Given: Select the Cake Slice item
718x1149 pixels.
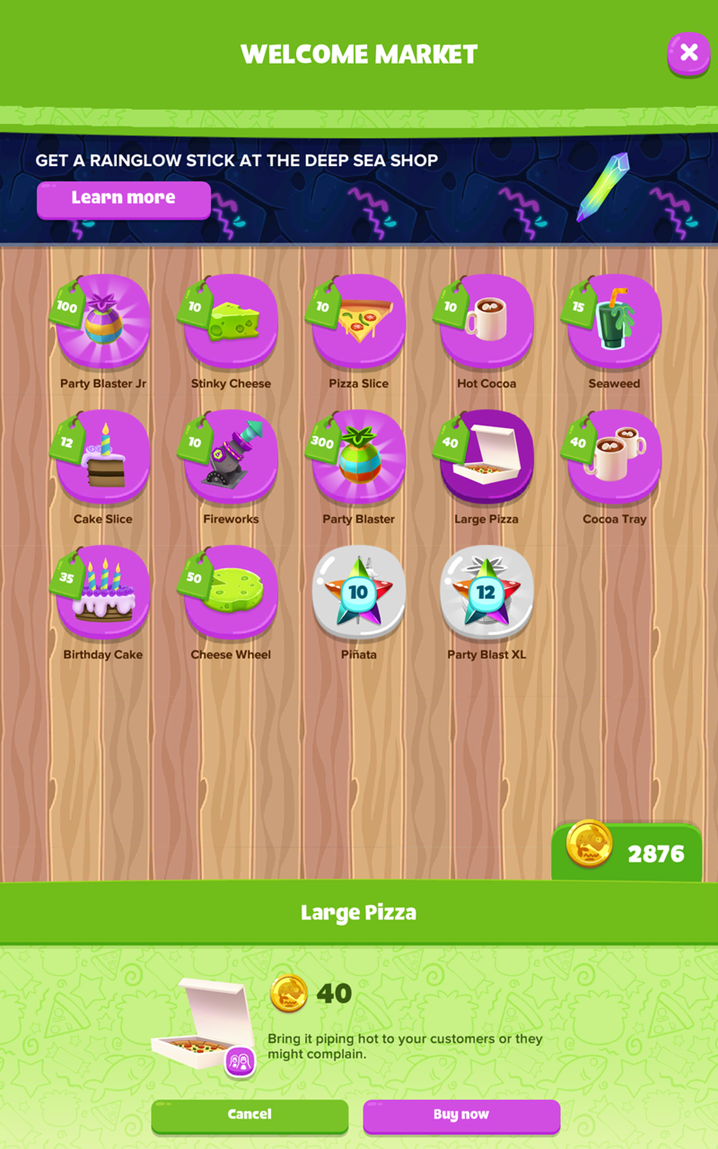Looking at the screenshot, I should pos(103,458).
